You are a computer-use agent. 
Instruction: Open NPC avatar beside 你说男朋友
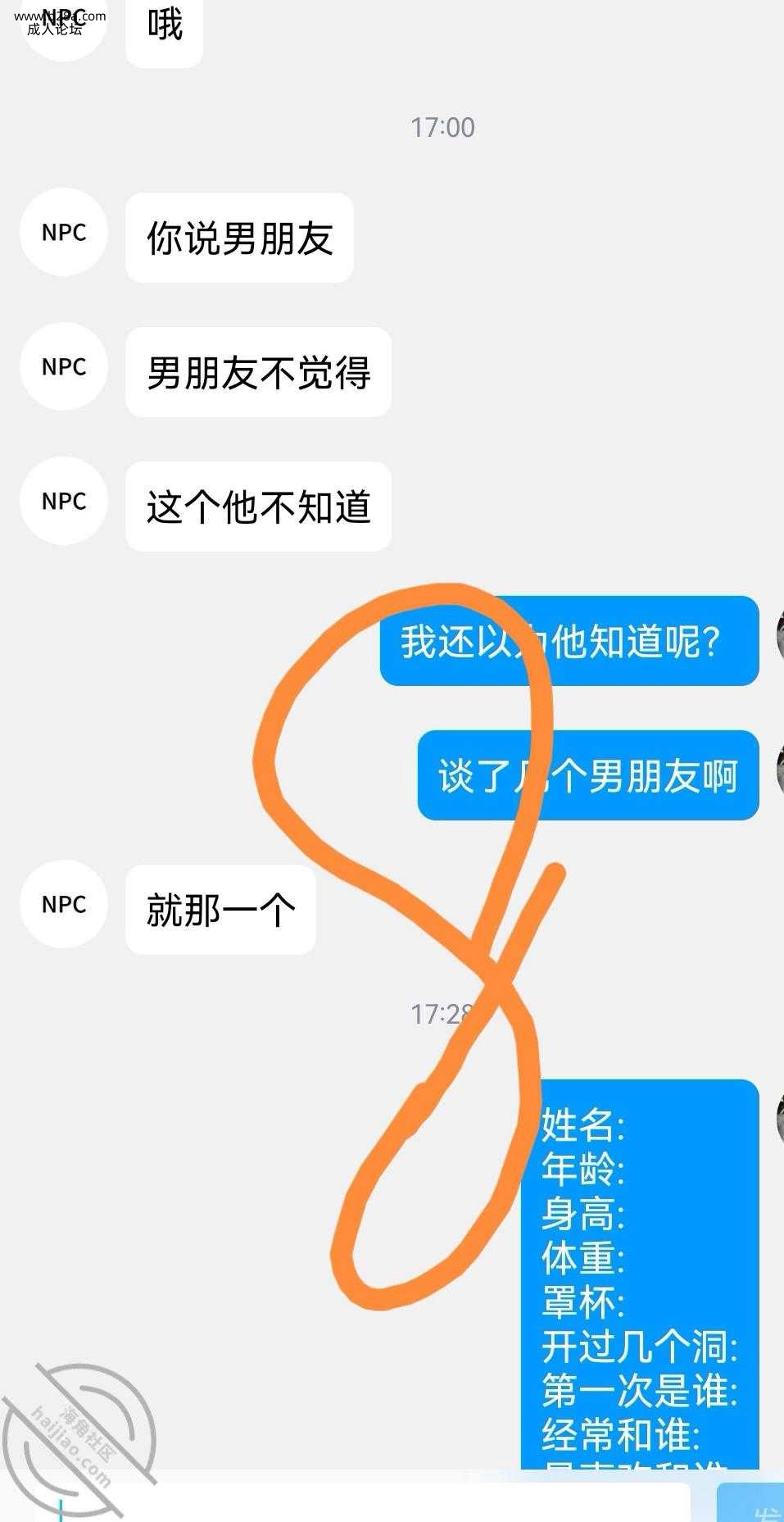[64, 233]
